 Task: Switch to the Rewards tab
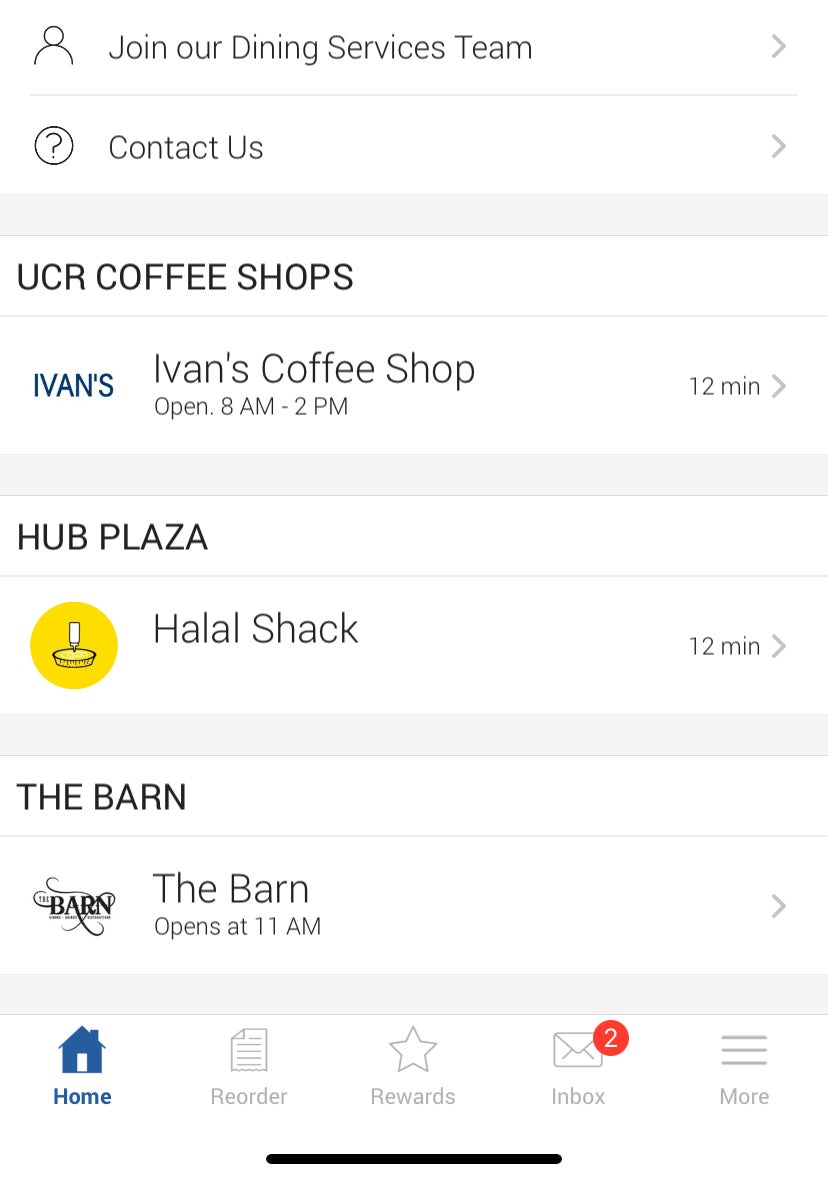[x=413, y=1065]
